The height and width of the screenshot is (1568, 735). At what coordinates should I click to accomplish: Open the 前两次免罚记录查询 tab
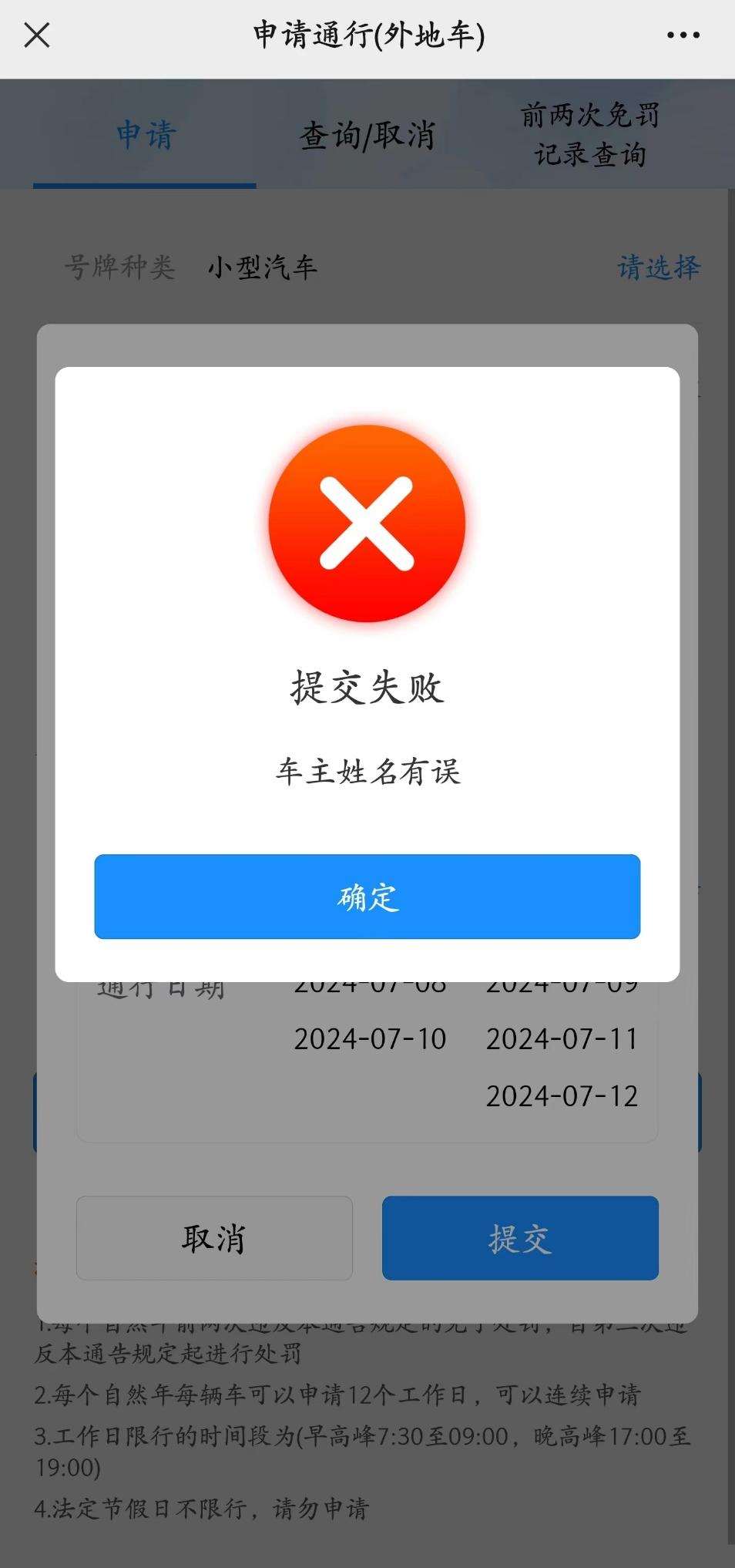[x=590, y=135]
